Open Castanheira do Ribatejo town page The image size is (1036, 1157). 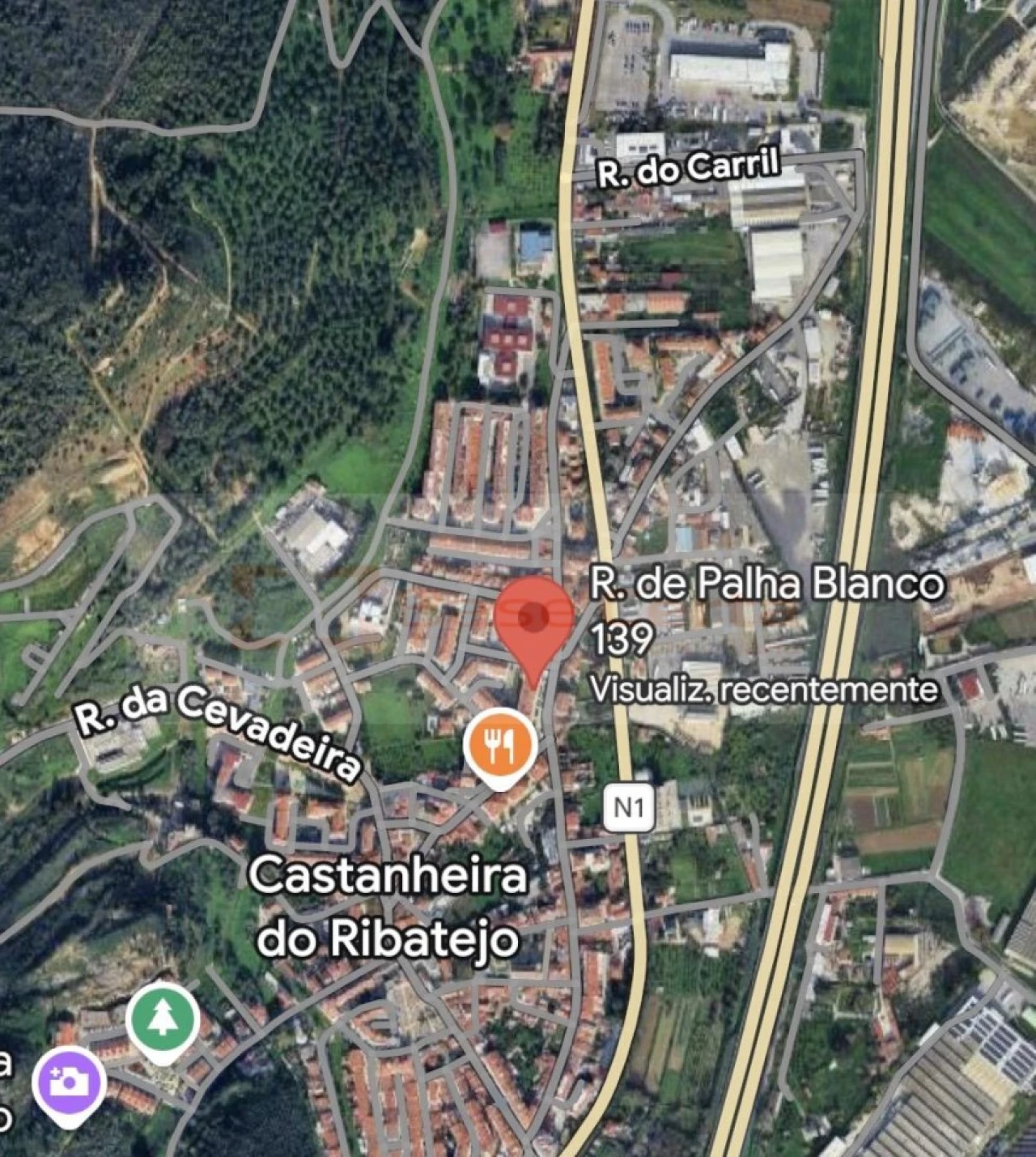389,907
